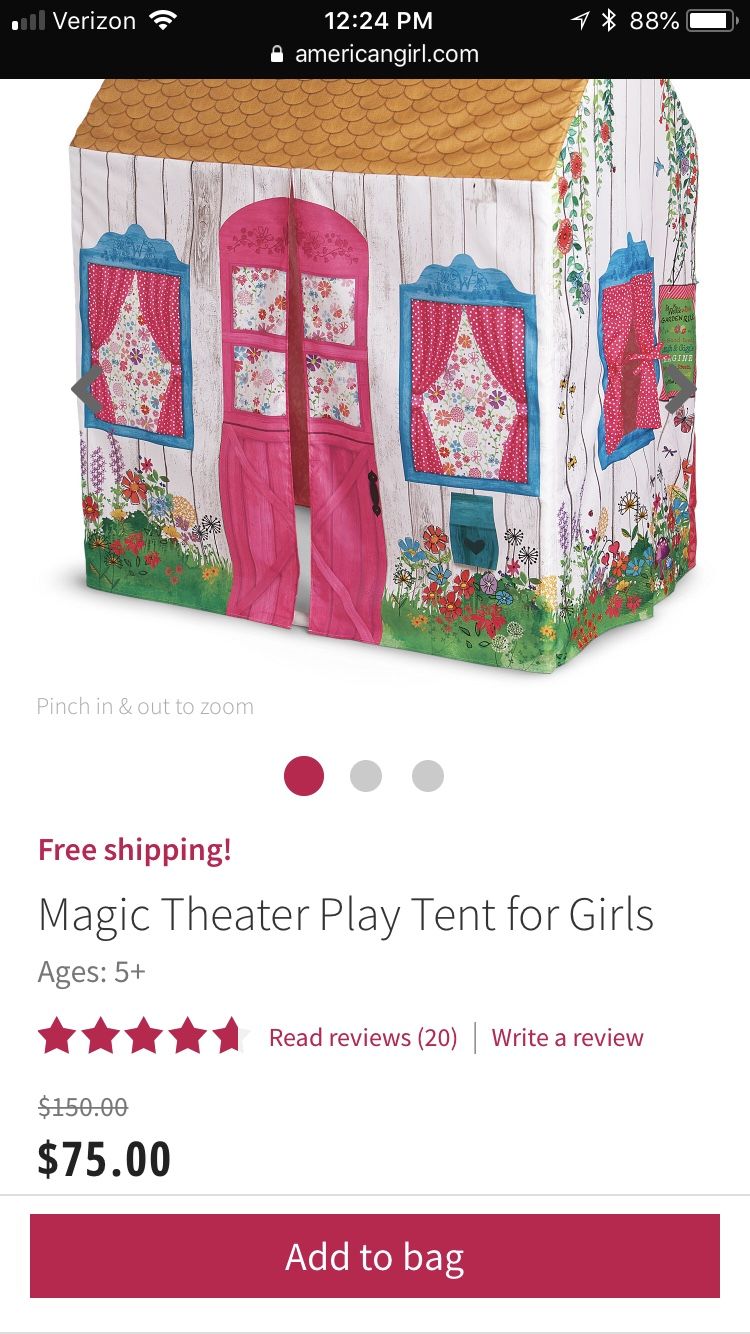Add the play tent to bag
This screenshot has height=1334, width=750.
[x=375, y=1256]
